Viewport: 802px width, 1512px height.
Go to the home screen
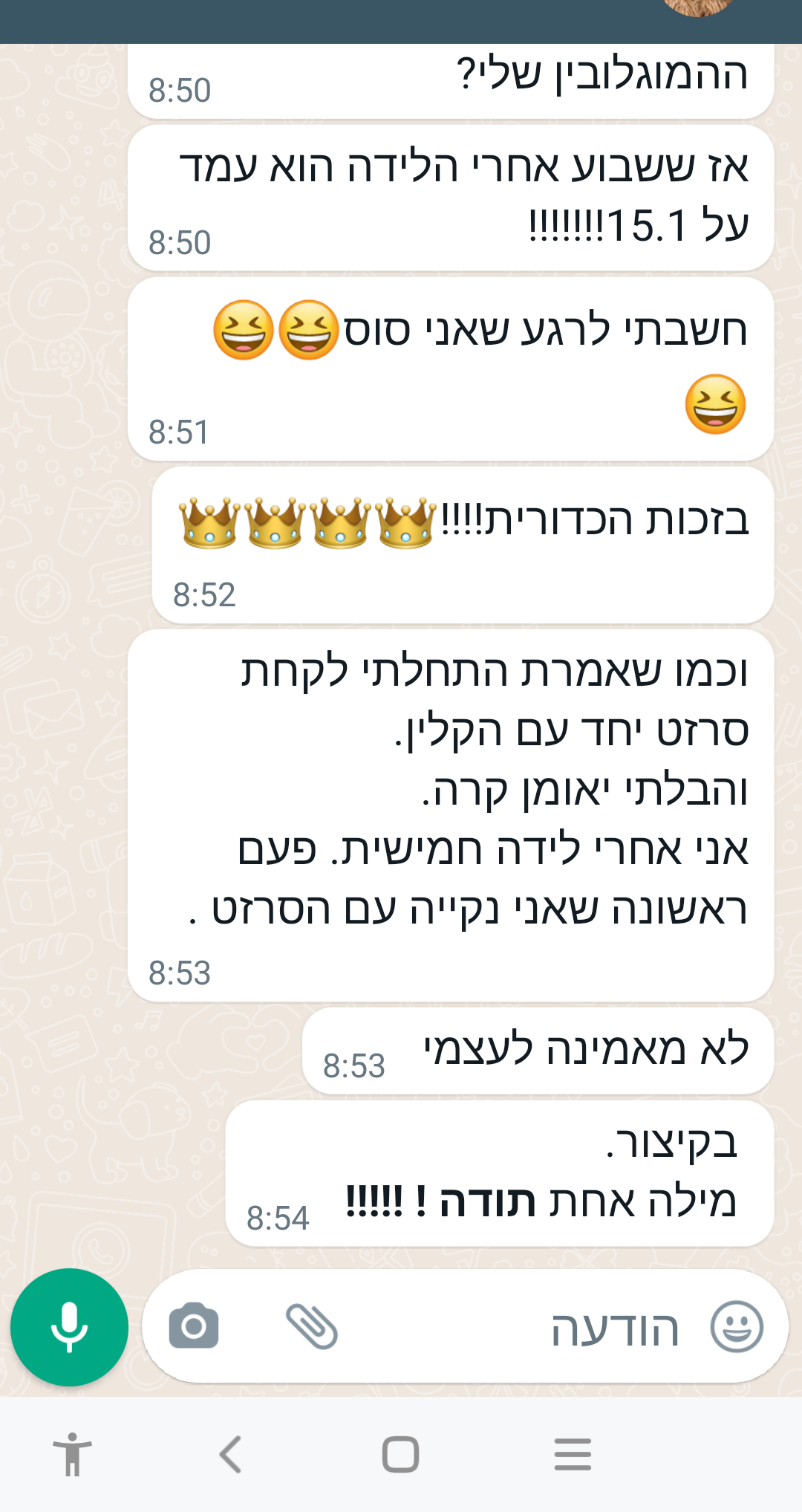coord(400,1454)
